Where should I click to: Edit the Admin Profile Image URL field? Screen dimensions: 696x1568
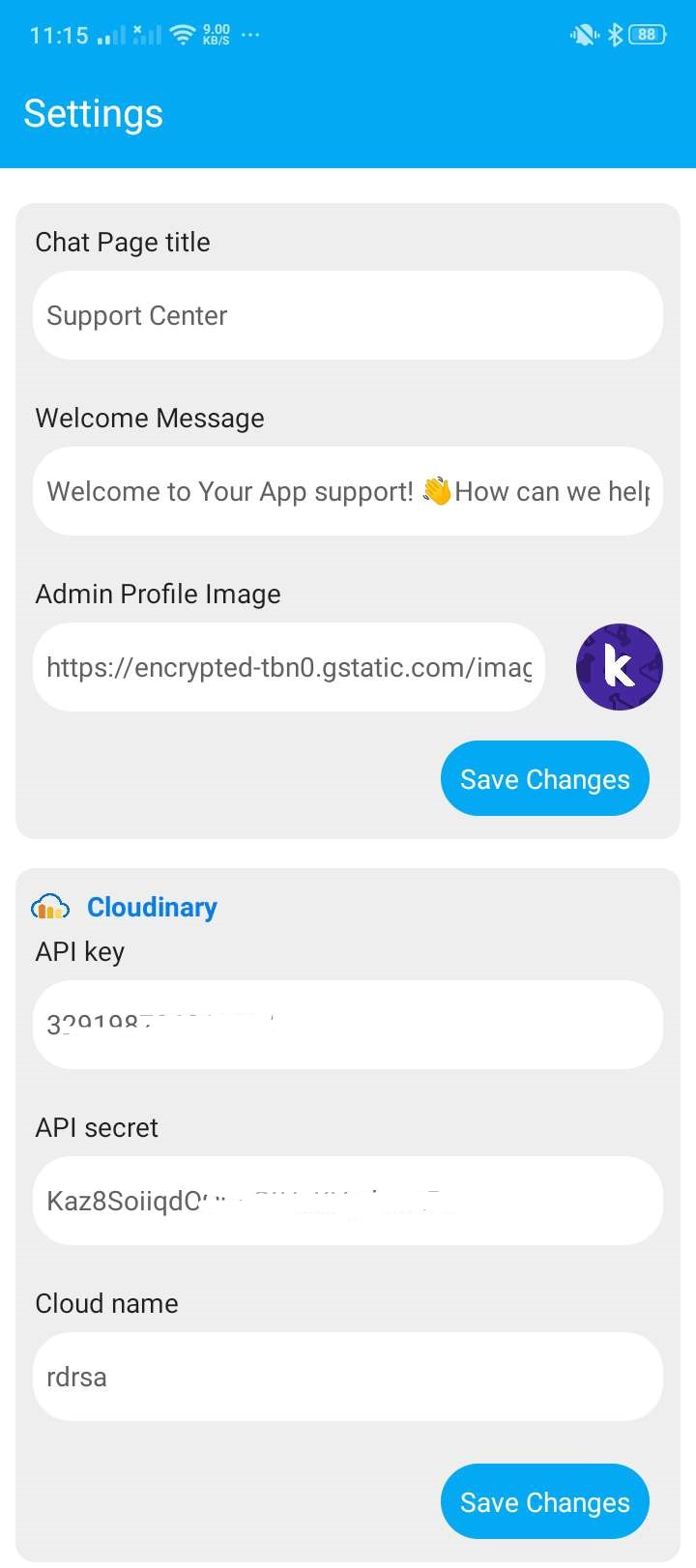point(289,667)
